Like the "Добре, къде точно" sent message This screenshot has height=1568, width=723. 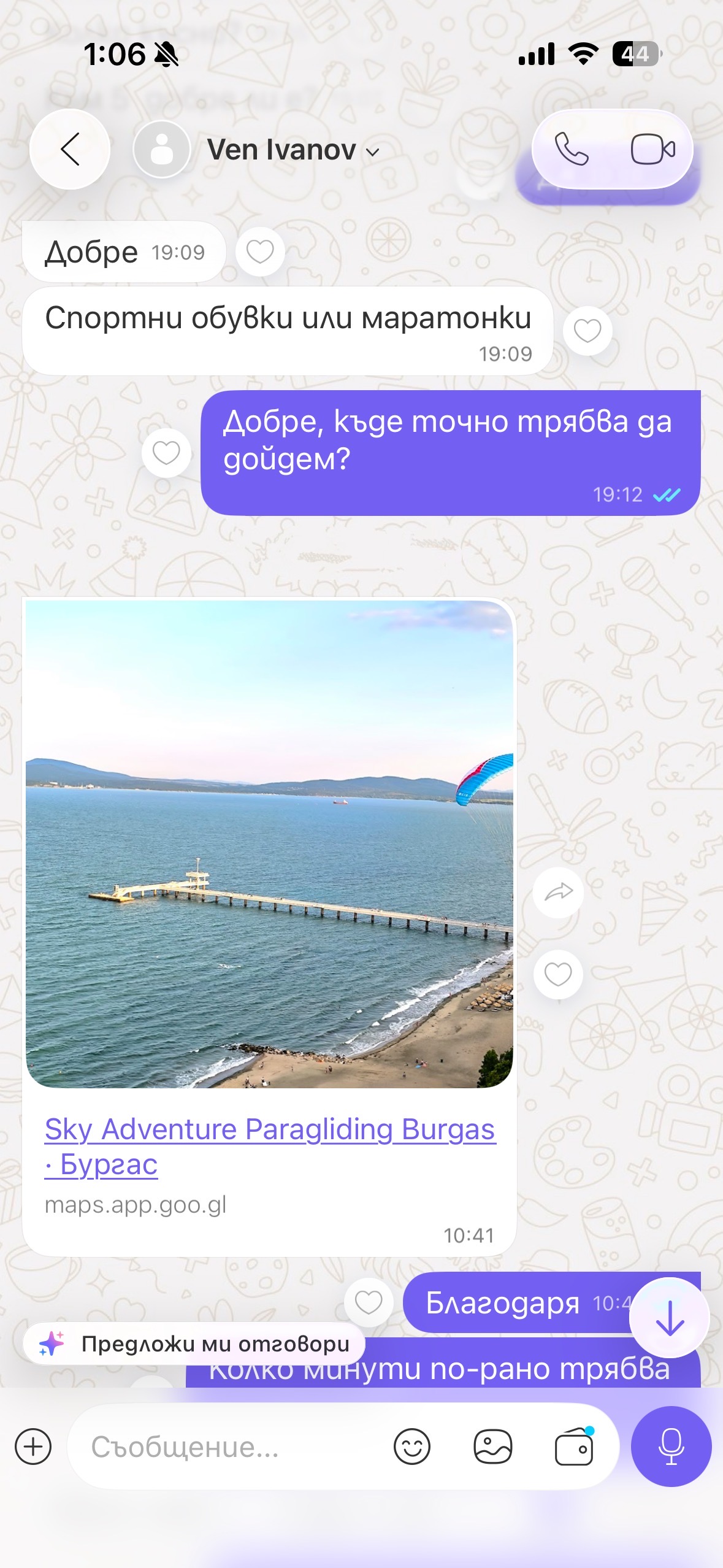click(166, 453)
